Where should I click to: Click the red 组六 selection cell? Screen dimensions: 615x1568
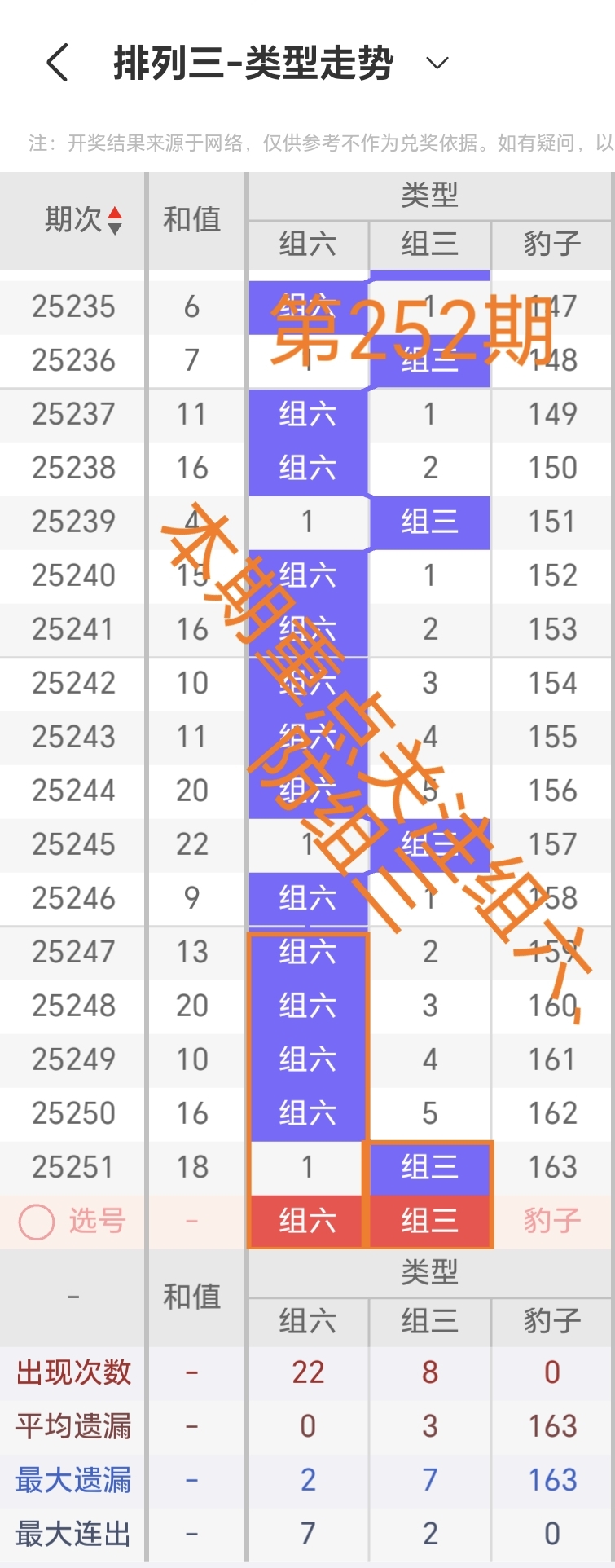pyautogui.click(x=307, y=1221)
